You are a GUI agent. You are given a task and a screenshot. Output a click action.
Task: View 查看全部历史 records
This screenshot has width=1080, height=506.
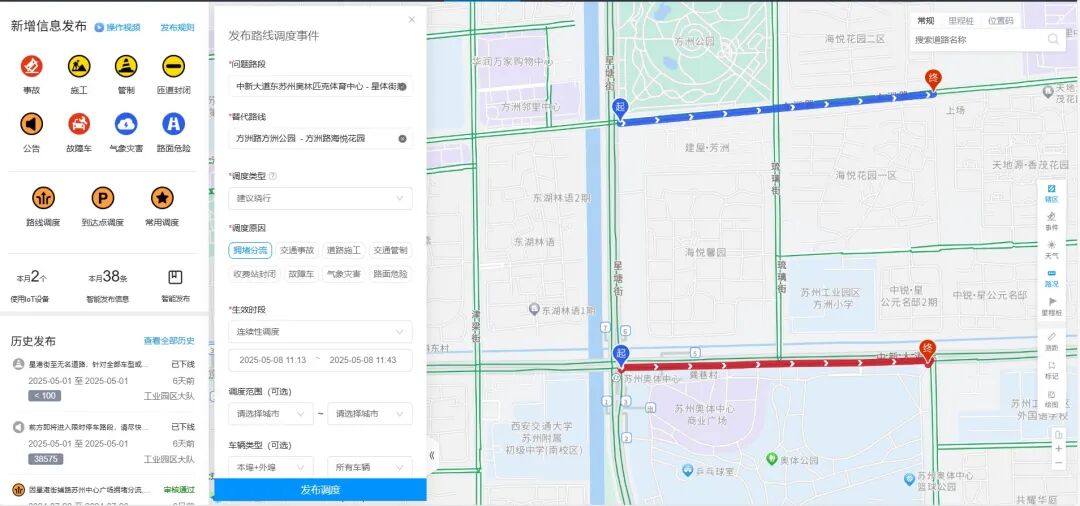pos(169,341)
